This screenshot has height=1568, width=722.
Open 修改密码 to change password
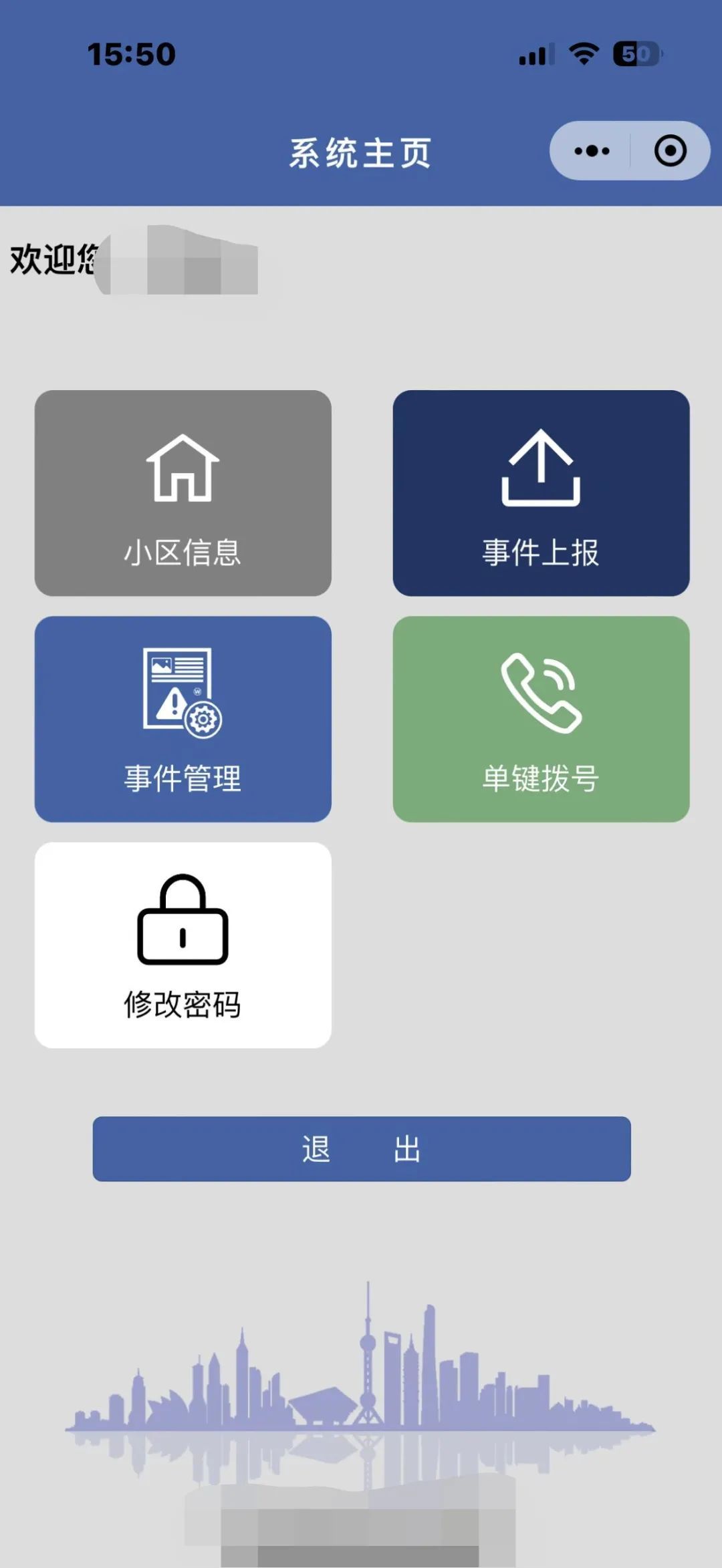click(x=183, y=945)
